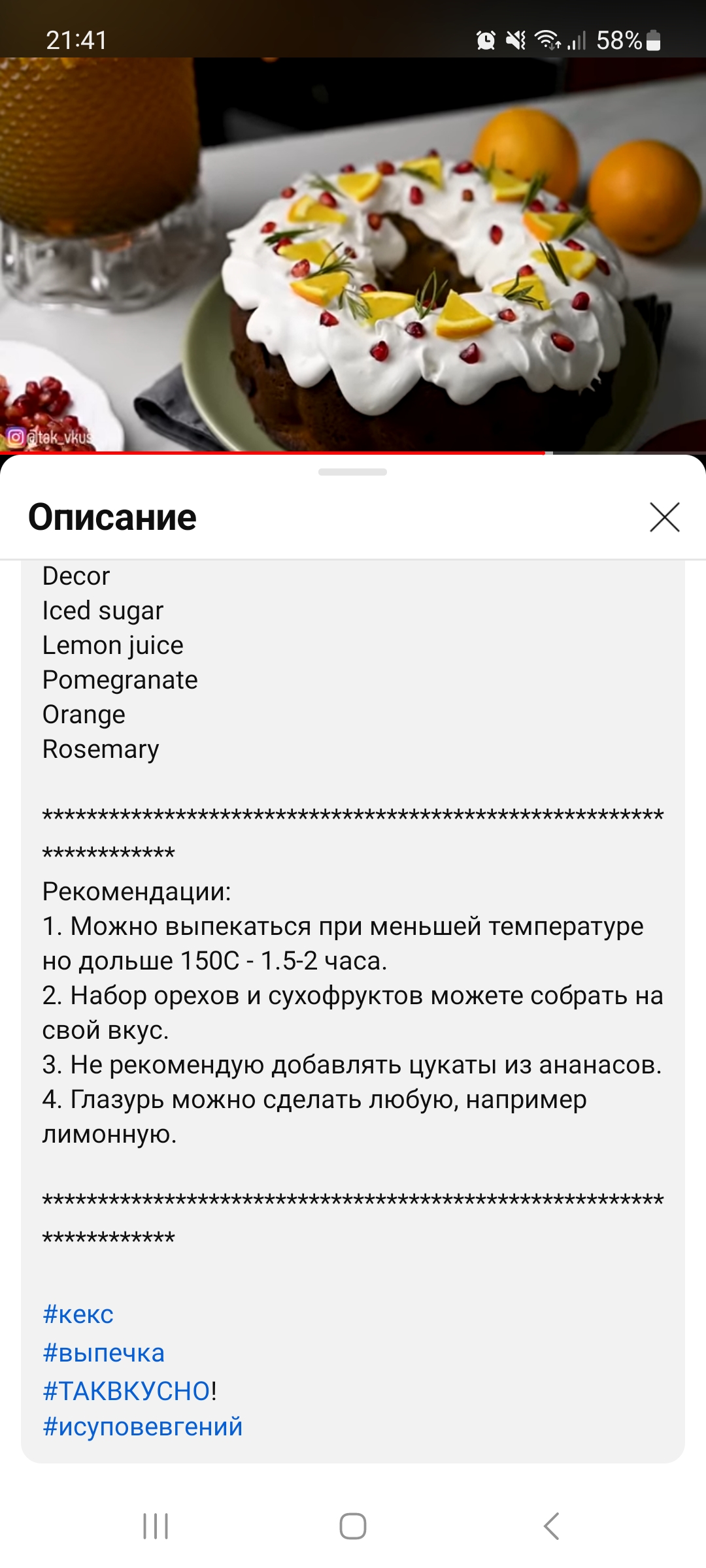The height and width of the screenshot is (1568, 706).
Task: Tap the #ТАКВКУСНО hashtag
Action: 127,1390
